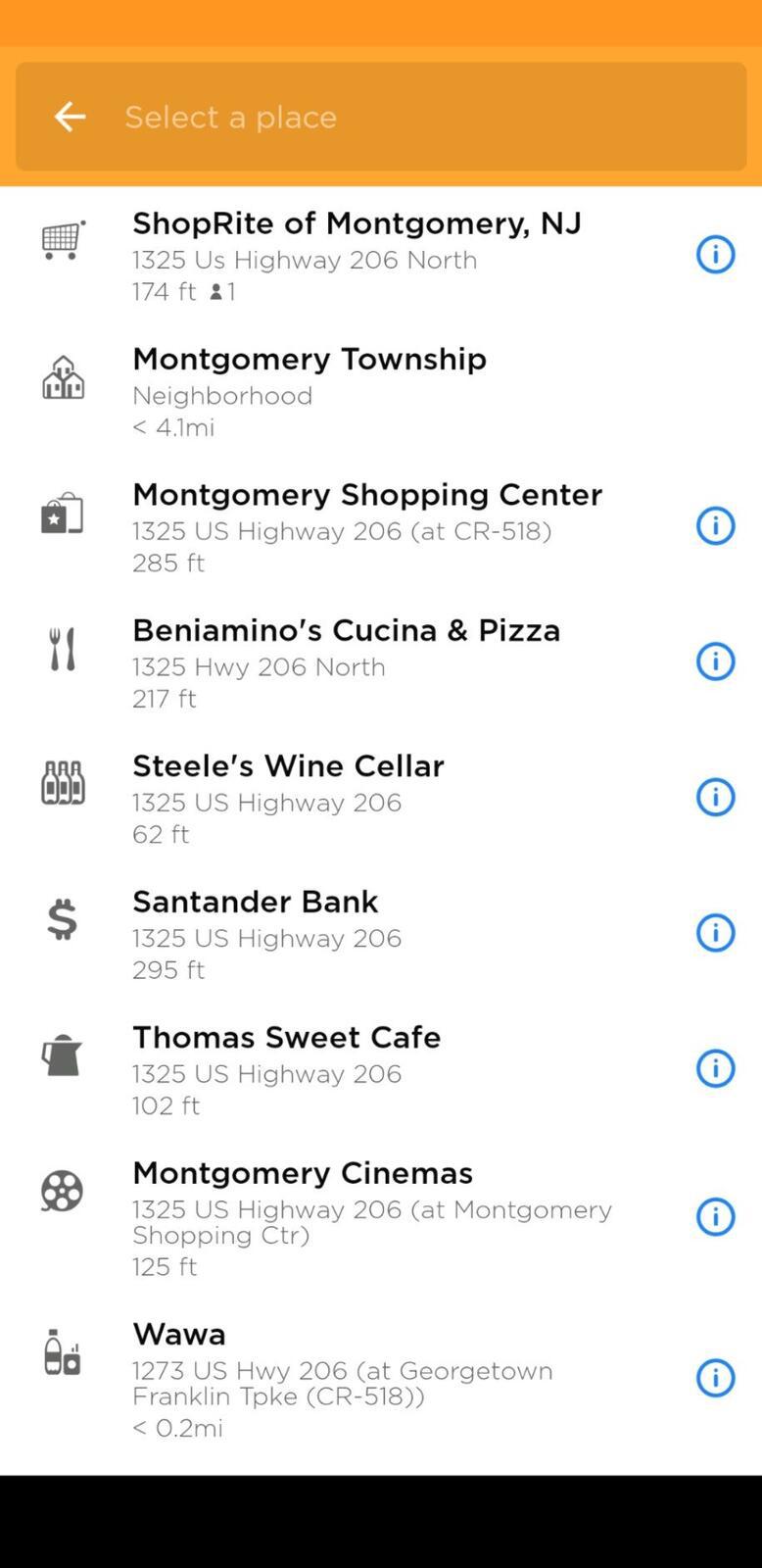The image size is (762, 1568).
Task: View Santander Bank info details
Action: coord(715,933)
